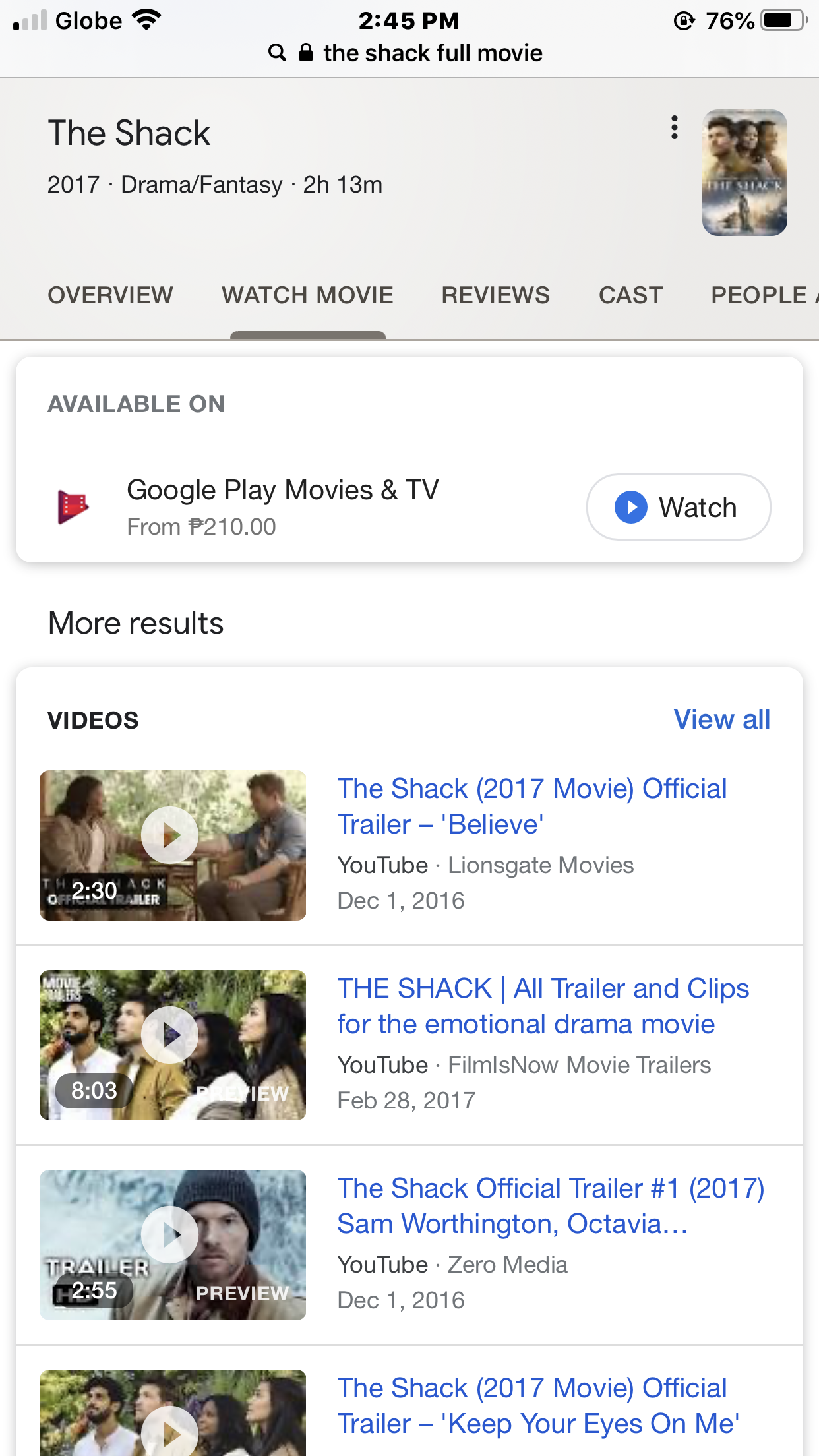Screen dimensions: 819x1456
Task: Tap the address bar showing the shack full movie
Action: (409, 53)
